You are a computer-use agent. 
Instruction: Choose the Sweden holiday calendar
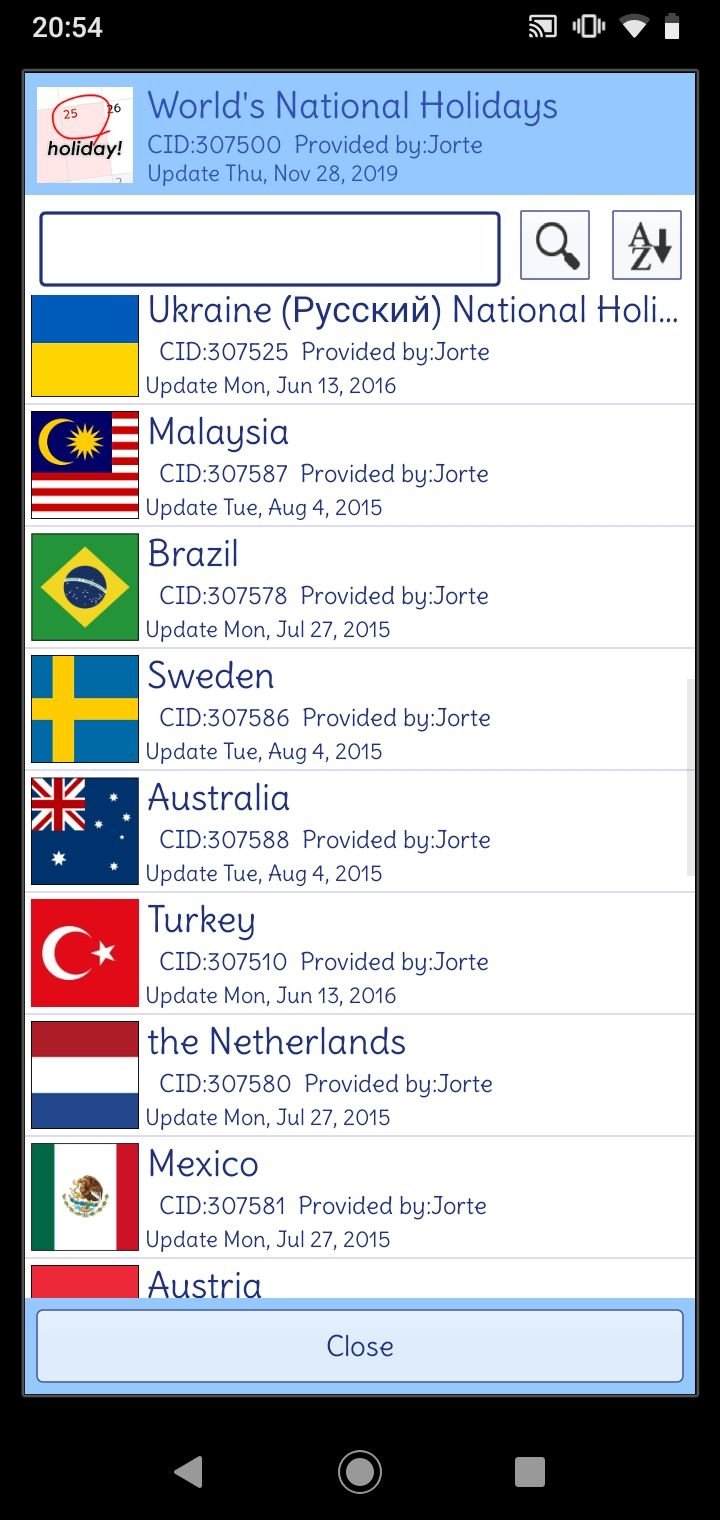tap(360, 710)
